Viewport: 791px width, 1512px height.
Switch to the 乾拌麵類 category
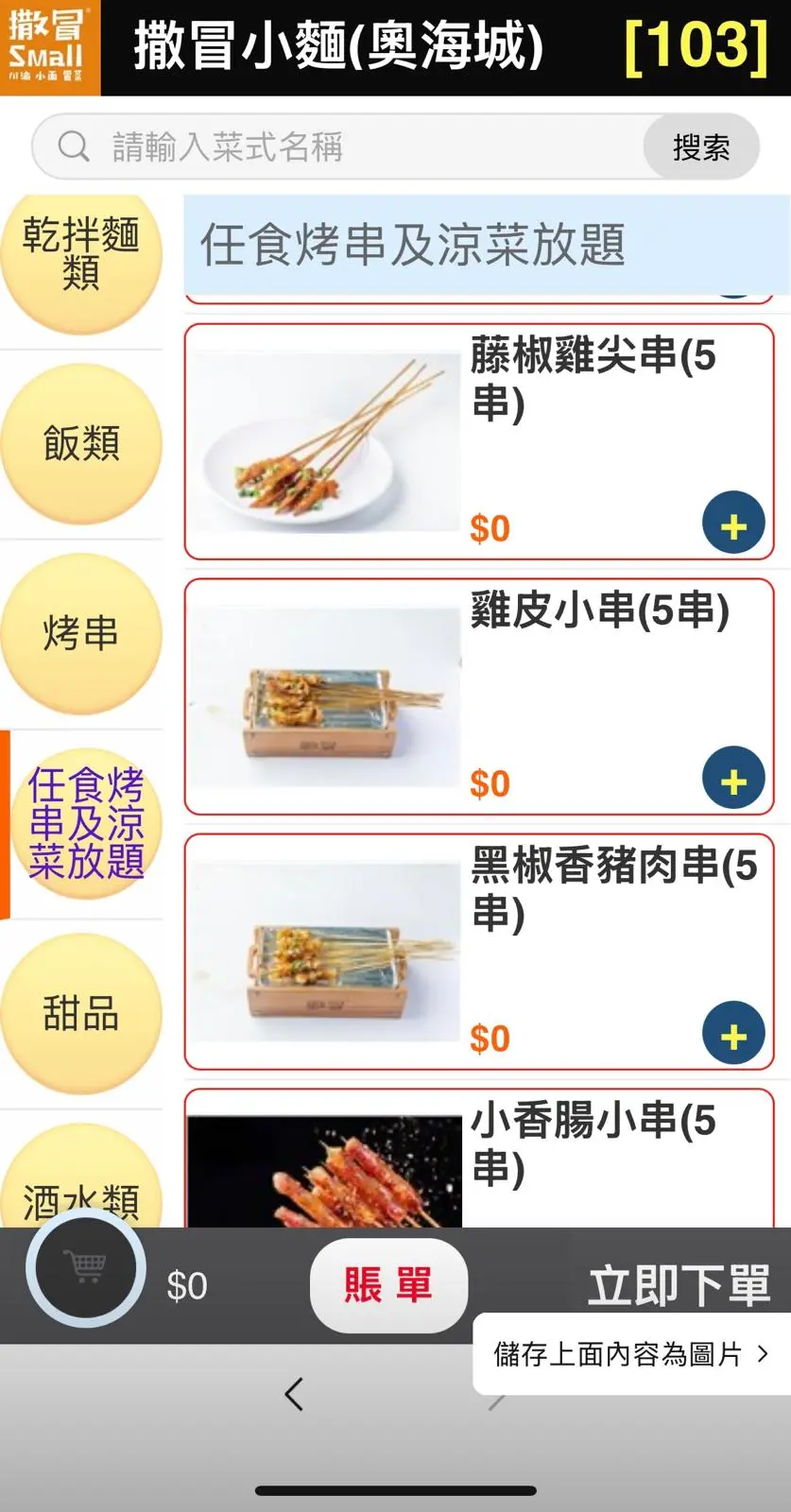(81, 253)
